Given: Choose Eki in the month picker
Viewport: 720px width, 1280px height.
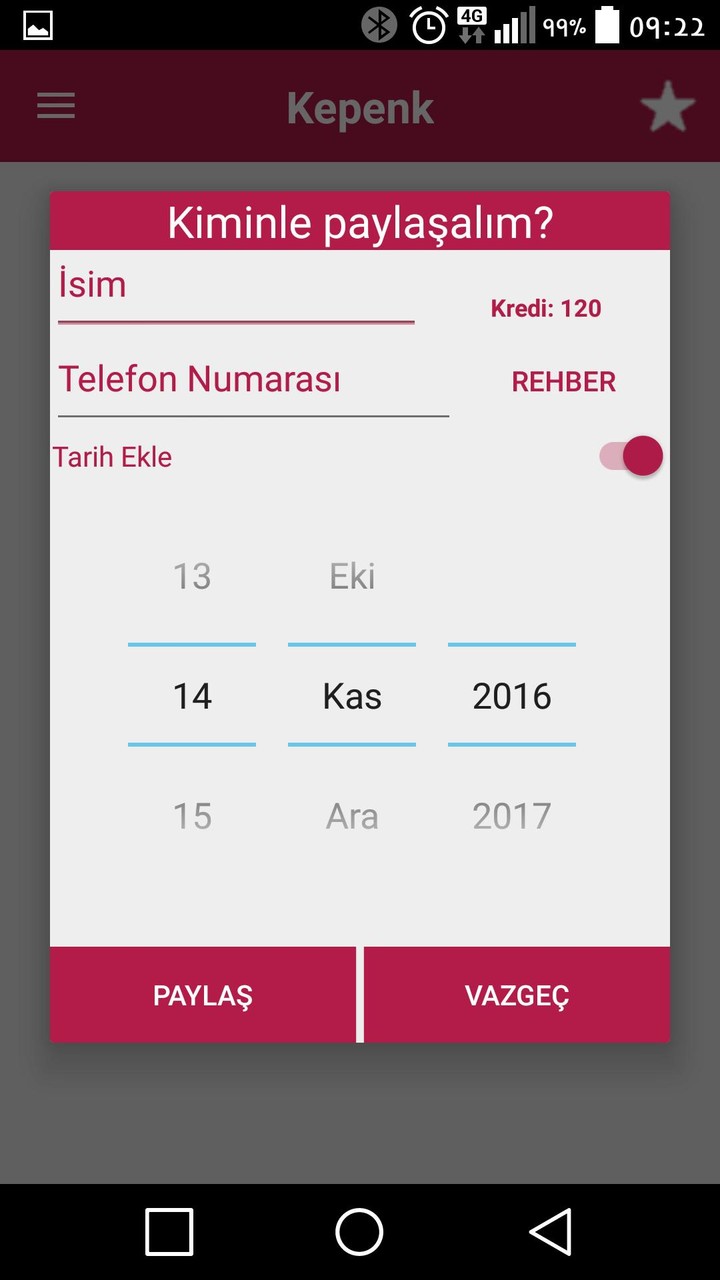Looking at the screenshot, I should tap(351, 575).
